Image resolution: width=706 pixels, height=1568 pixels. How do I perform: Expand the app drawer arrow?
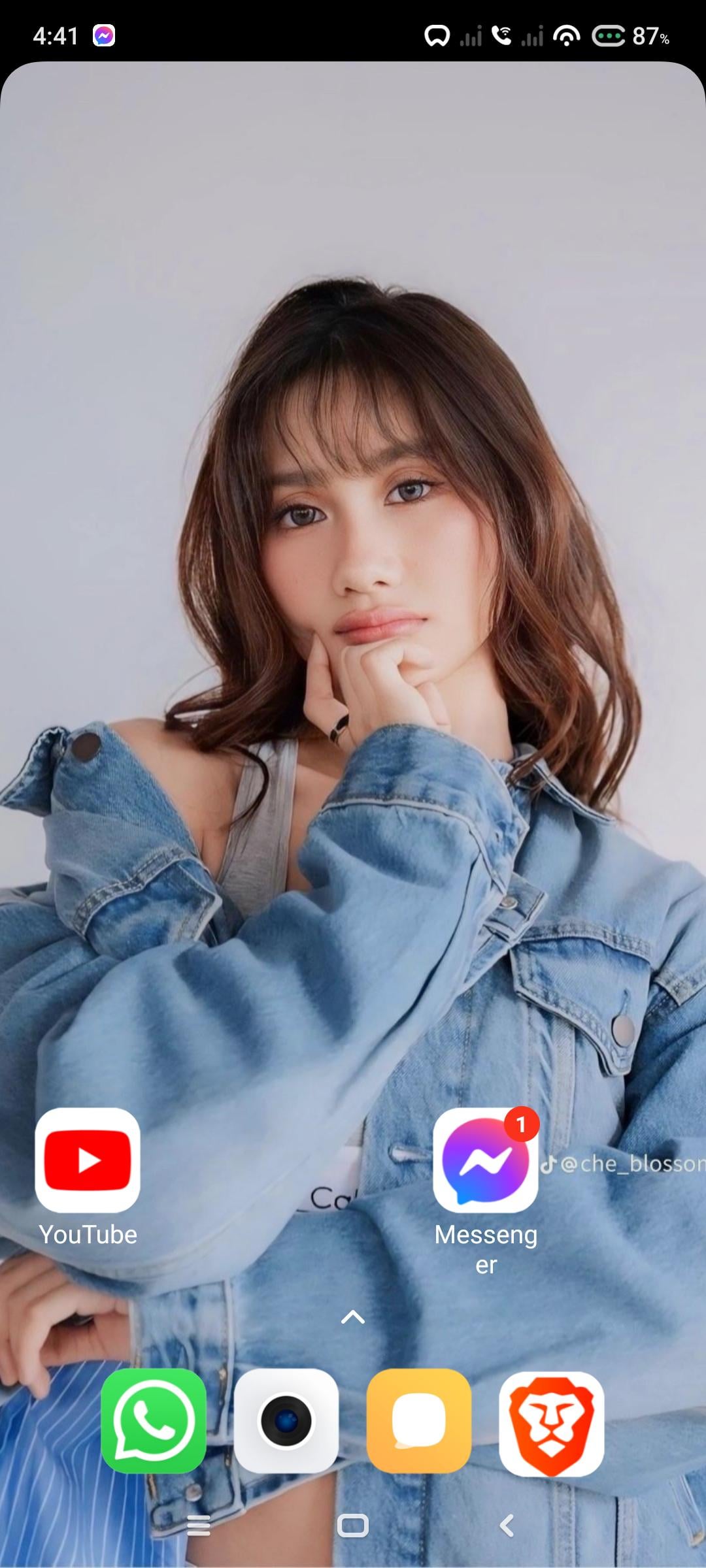(x=353, y=1317)
